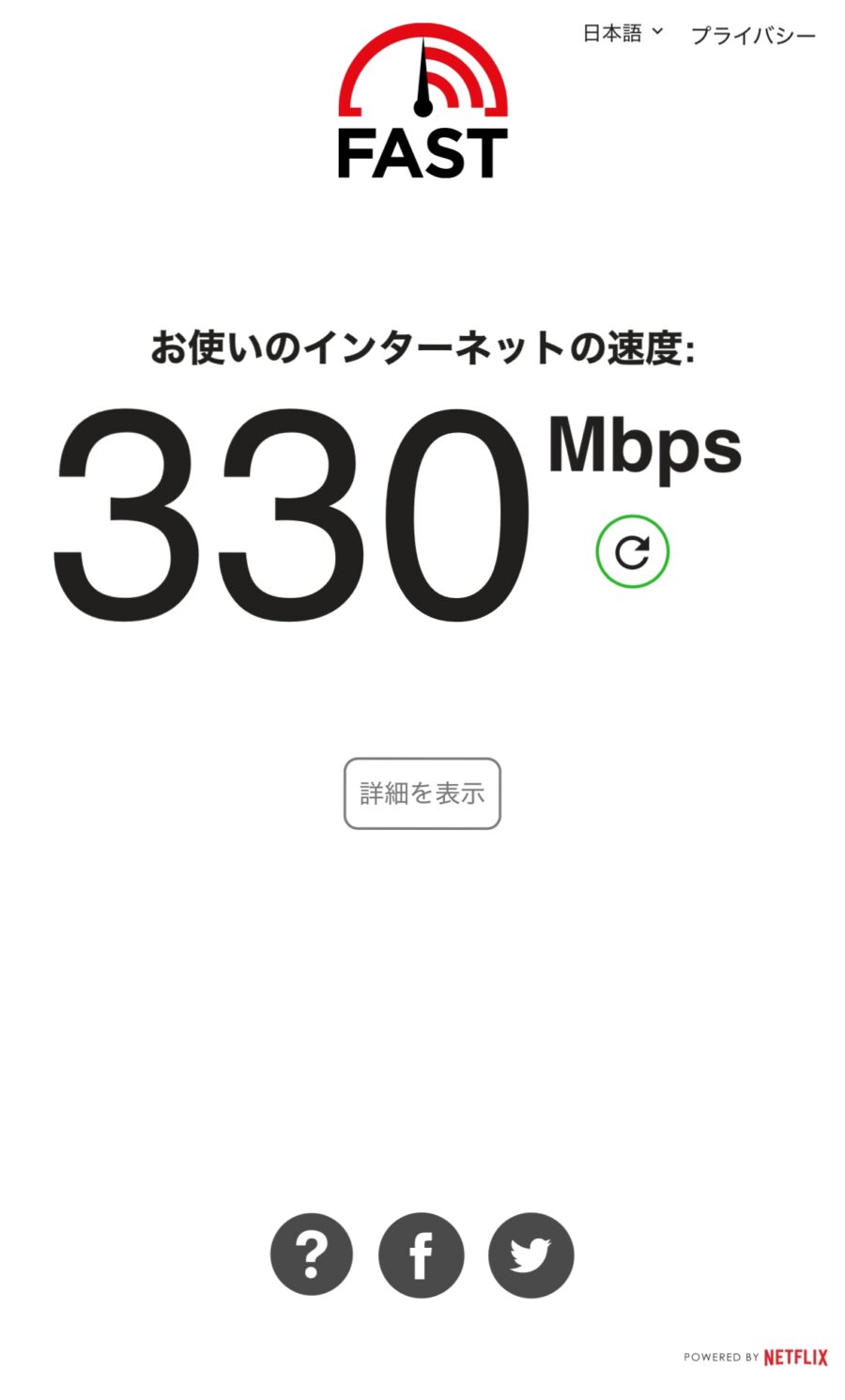Share the result on Twitter
The image size is (845, 1400).
(x=530, y=1255)
